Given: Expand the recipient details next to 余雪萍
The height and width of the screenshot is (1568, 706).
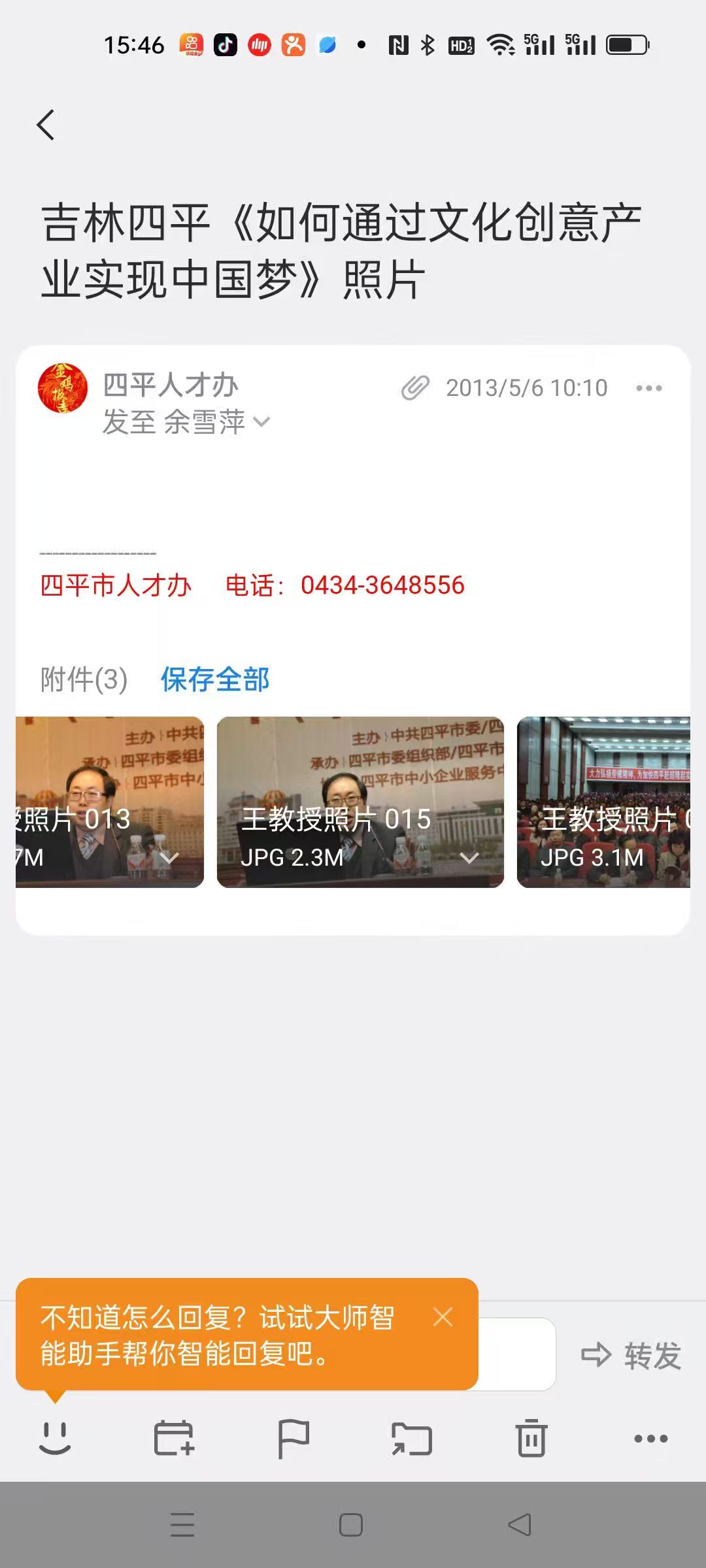Looking at the screenshot, I should pyautogui.click(x=261, y=422).
